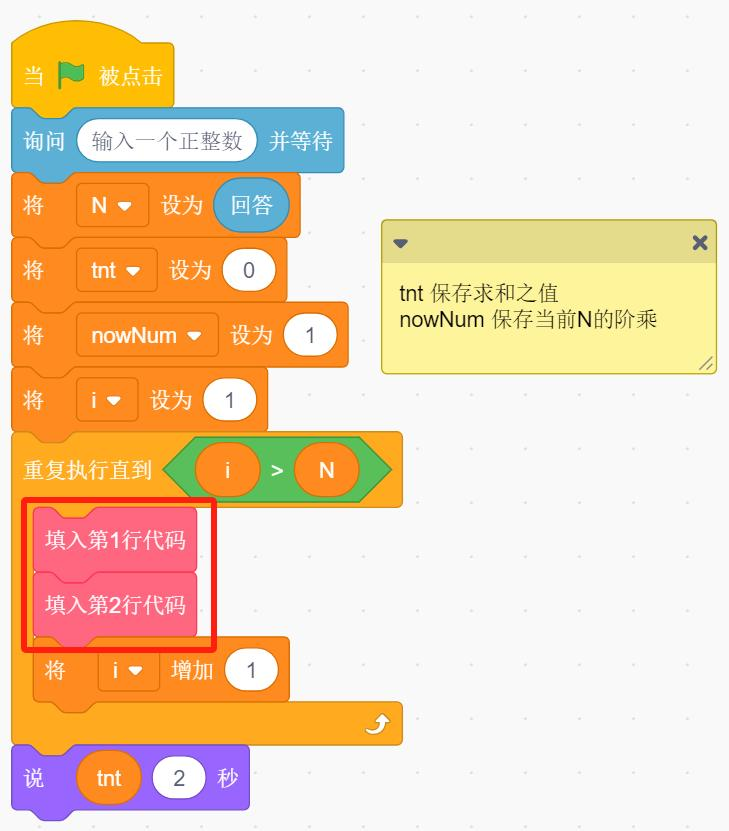Collapse the yellow comment note
The width and height of the screenshot is (729, 831).
[400, 243]
